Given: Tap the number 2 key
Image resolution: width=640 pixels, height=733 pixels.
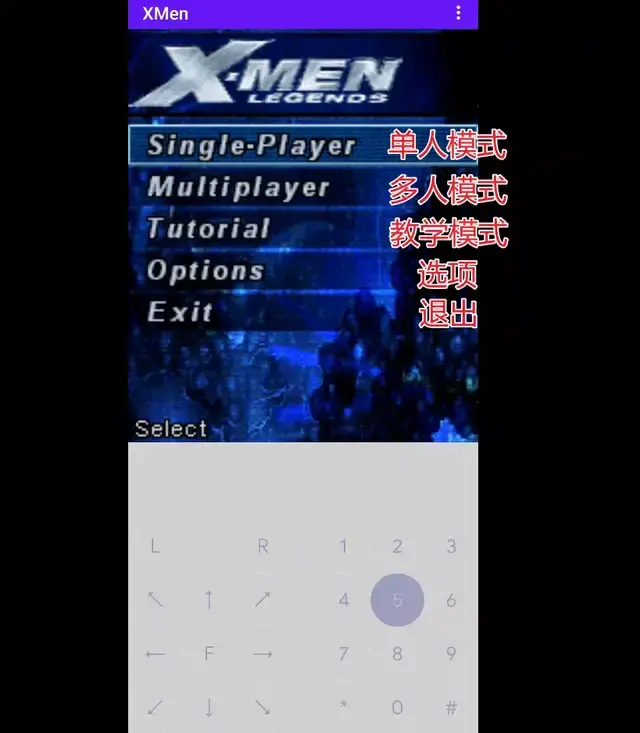Looking at the screenshot, I should pos(397,546).
